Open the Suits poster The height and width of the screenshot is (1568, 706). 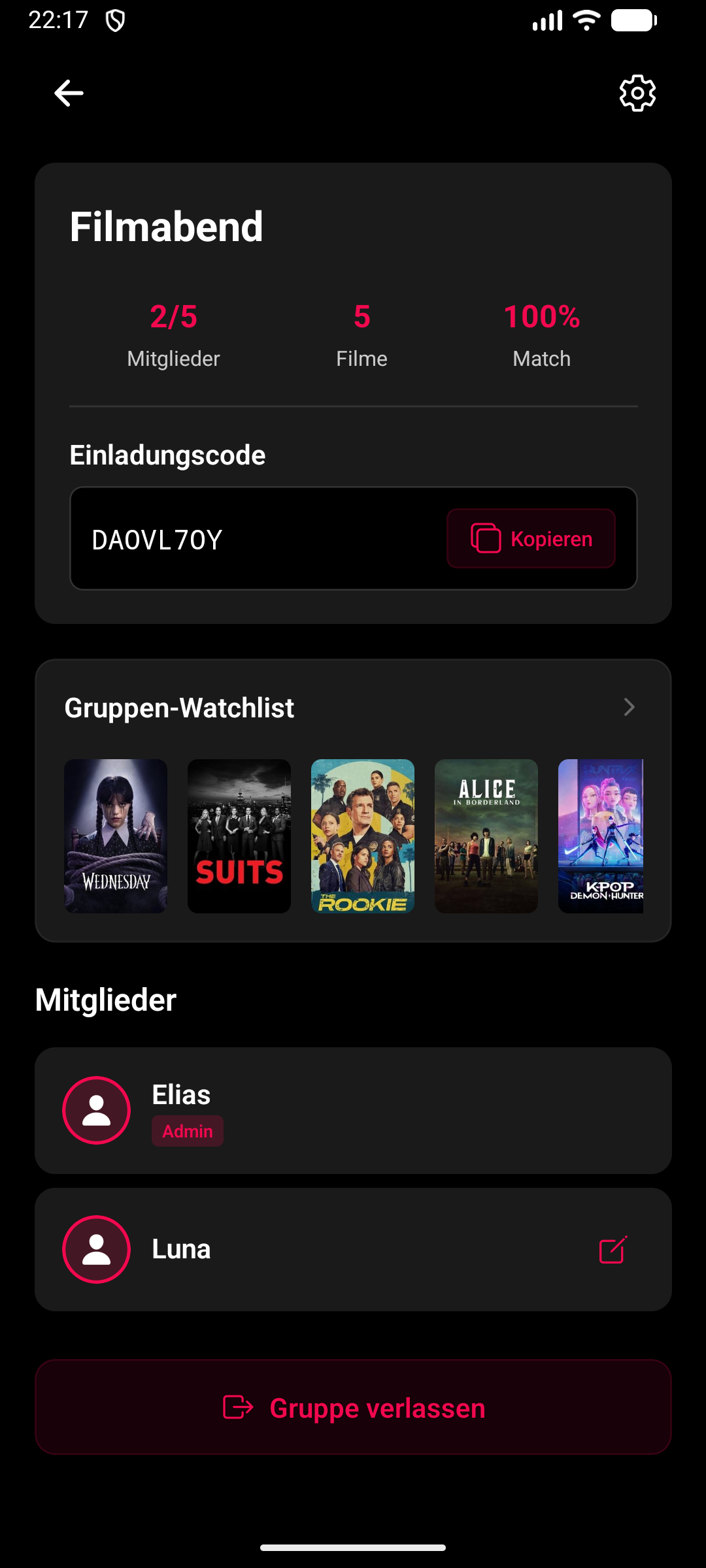pos(239,837)
